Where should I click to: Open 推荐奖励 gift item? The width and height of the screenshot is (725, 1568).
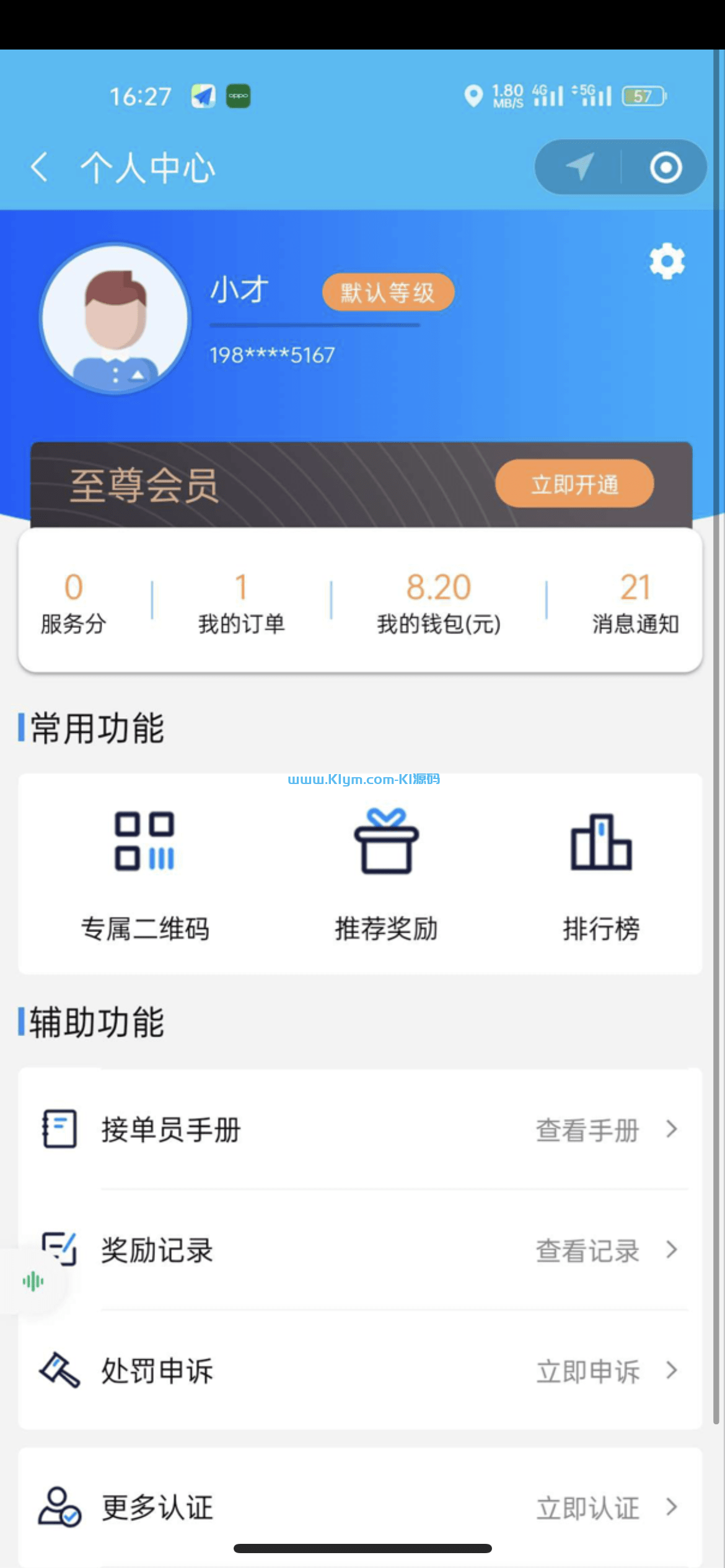386,874
